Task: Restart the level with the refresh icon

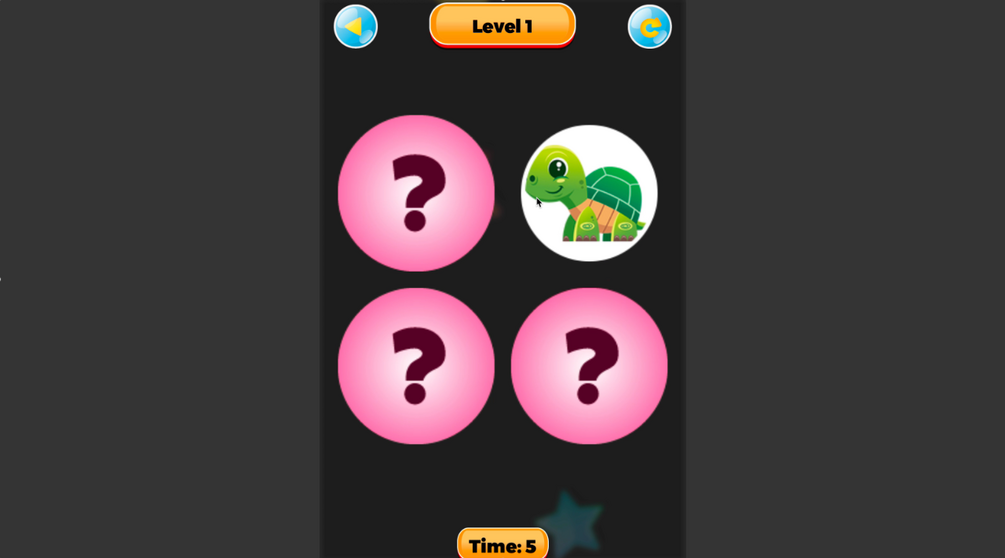Action: 649,27
